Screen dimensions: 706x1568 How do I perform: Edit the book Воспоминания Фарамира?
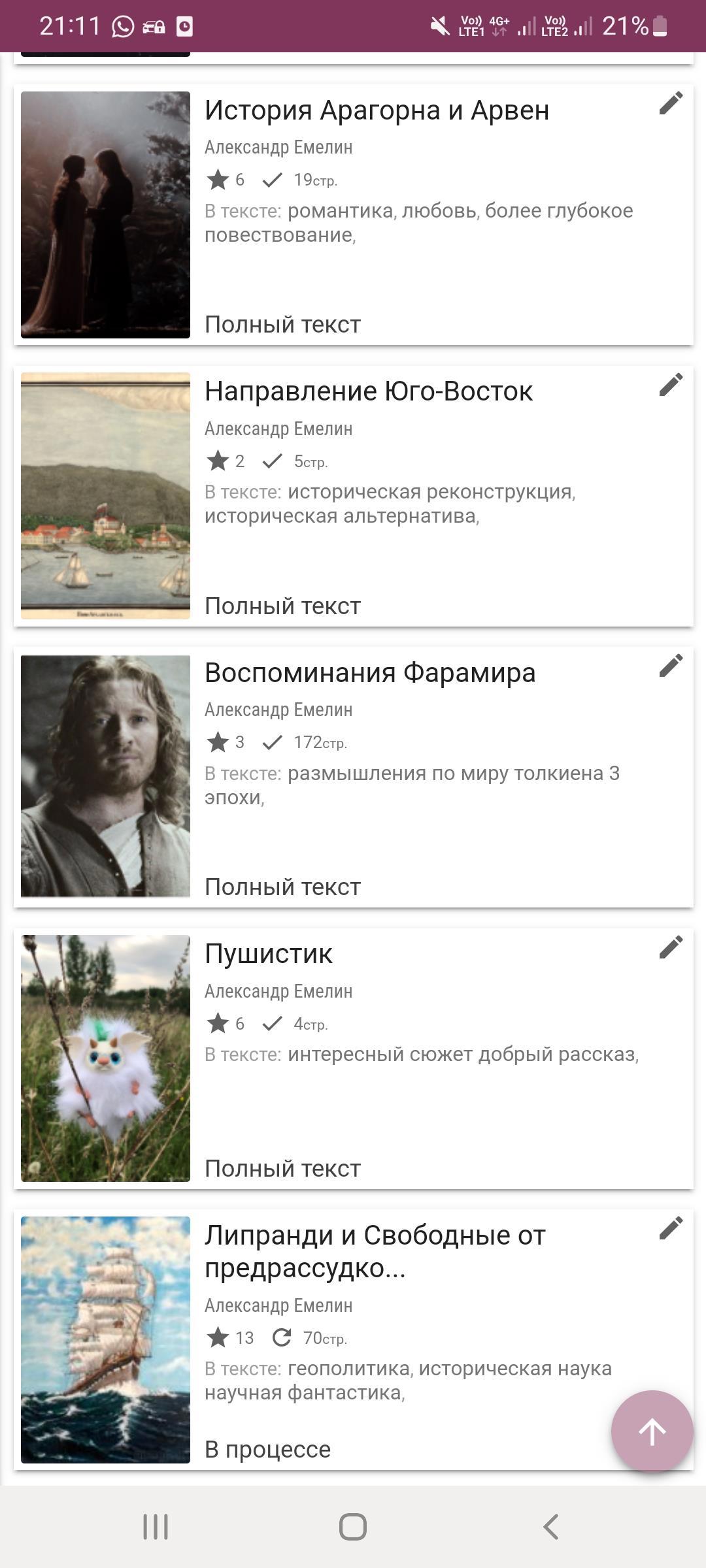click(x=671, y=666)
